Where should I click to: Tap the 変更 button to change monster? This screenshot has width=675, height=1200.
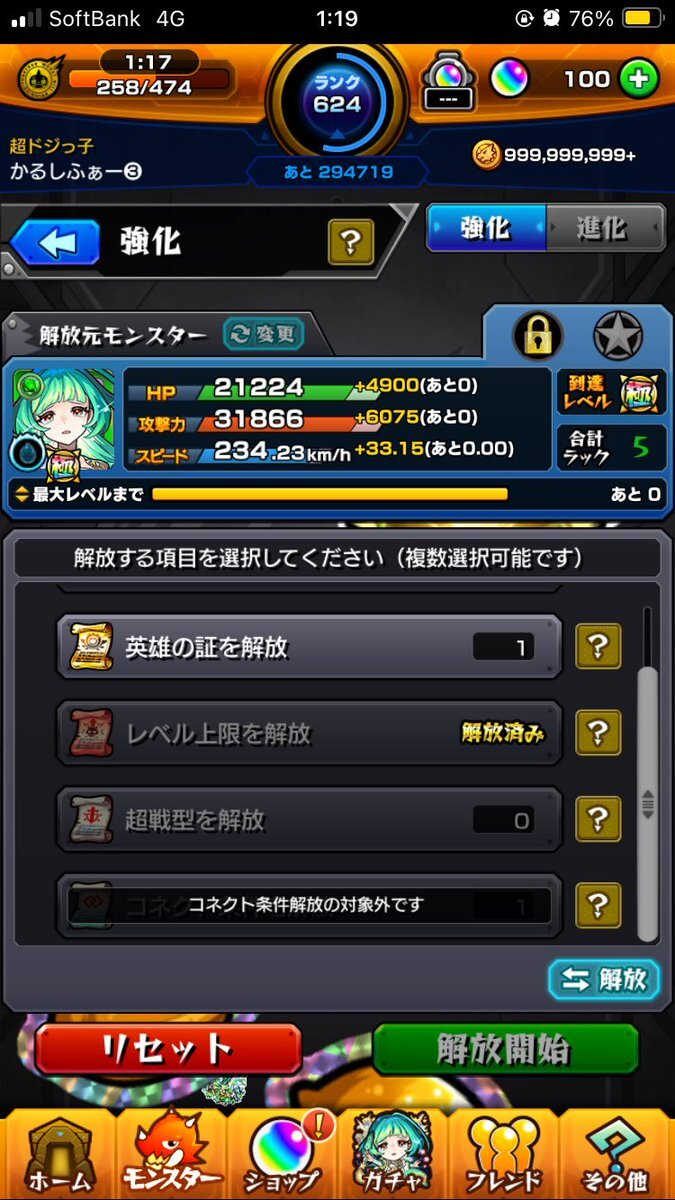[264, 334]
